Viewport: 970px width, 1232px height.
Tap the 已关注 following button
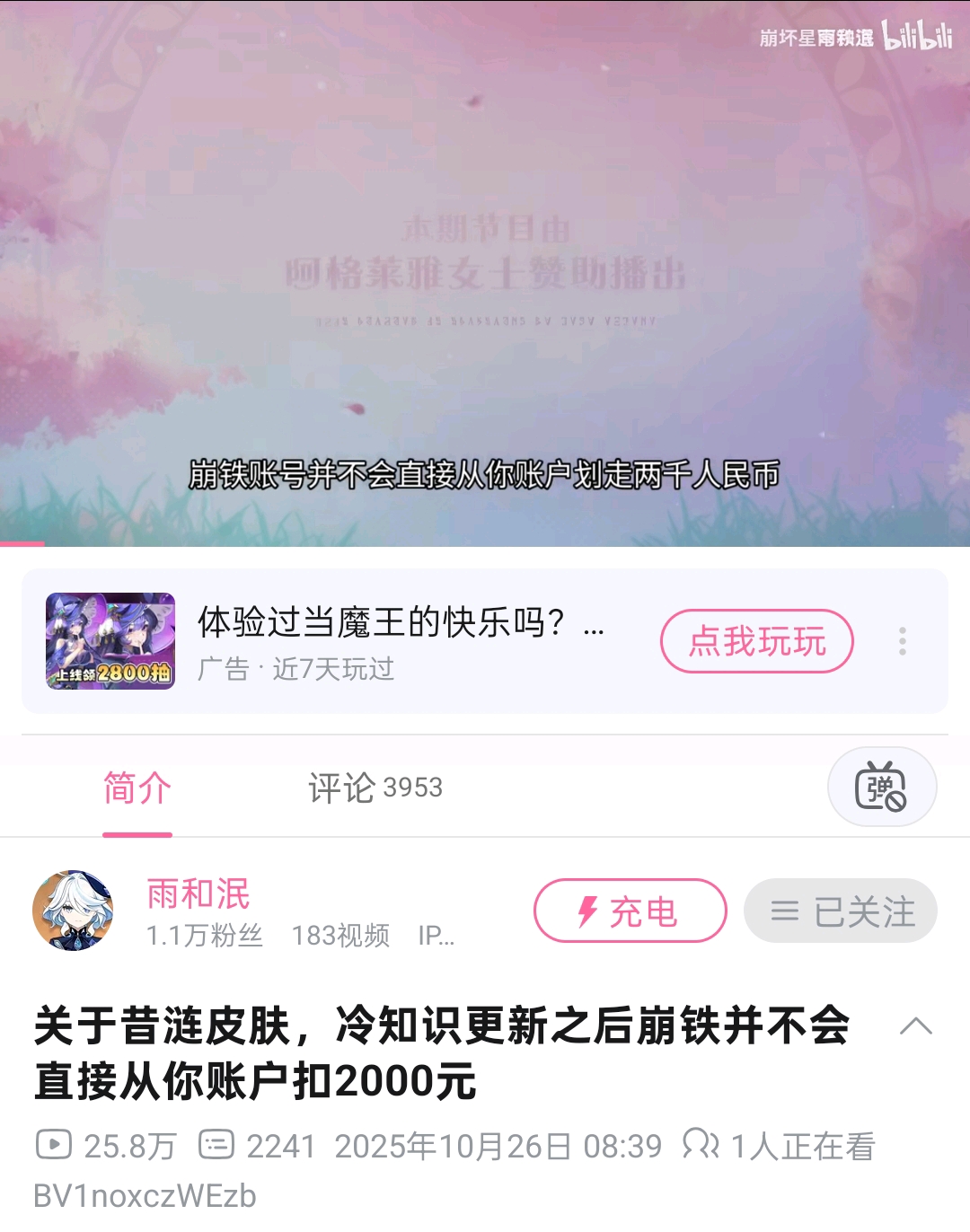pyautogui.click(x=841, y=911)
